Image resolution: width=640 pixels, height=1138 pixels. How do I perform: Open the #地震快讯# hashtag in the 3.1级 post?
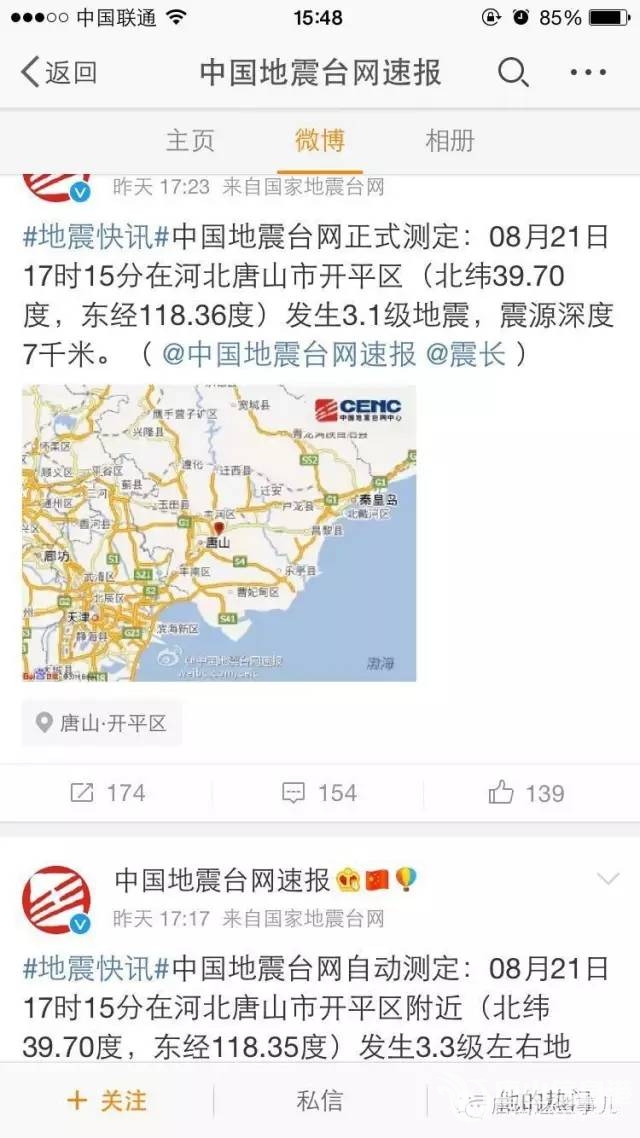pyautogui.click(x=96, y=238)
